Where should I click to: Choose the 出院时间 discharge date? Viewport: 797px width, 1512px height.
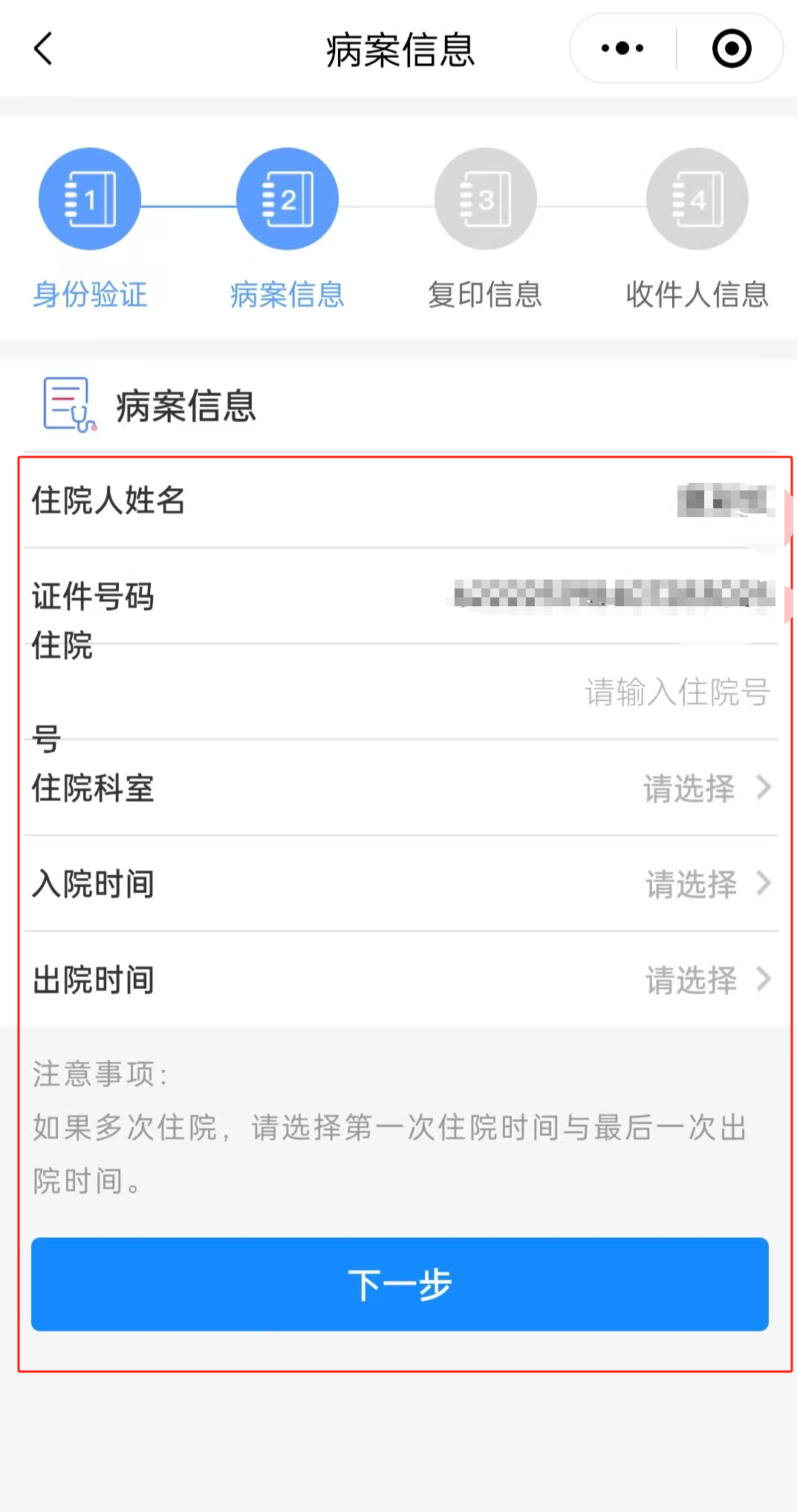[x=401, y=979]
